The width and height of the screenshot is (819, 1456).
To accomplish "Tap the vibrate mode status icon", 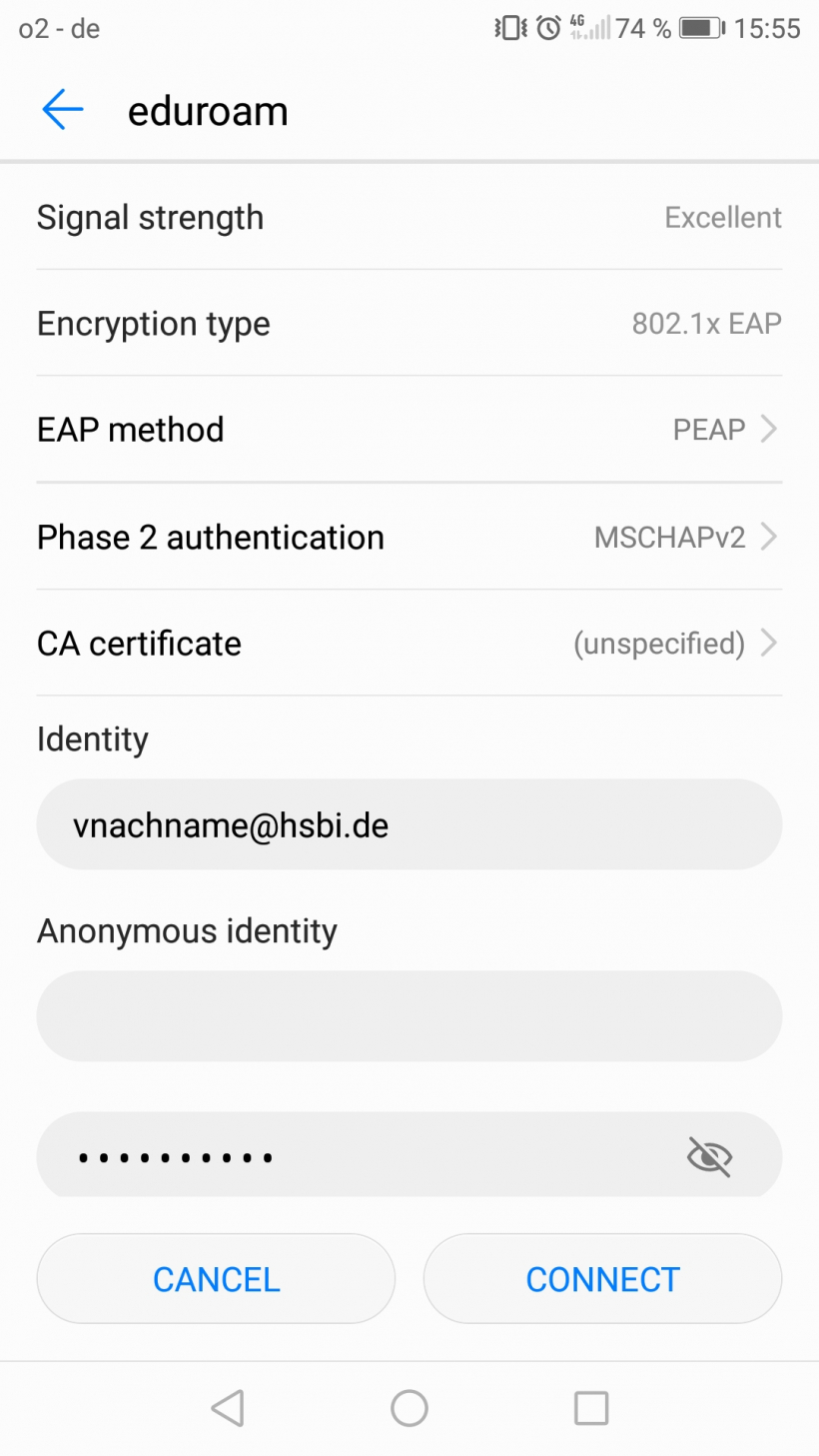I will pos(508,28).
